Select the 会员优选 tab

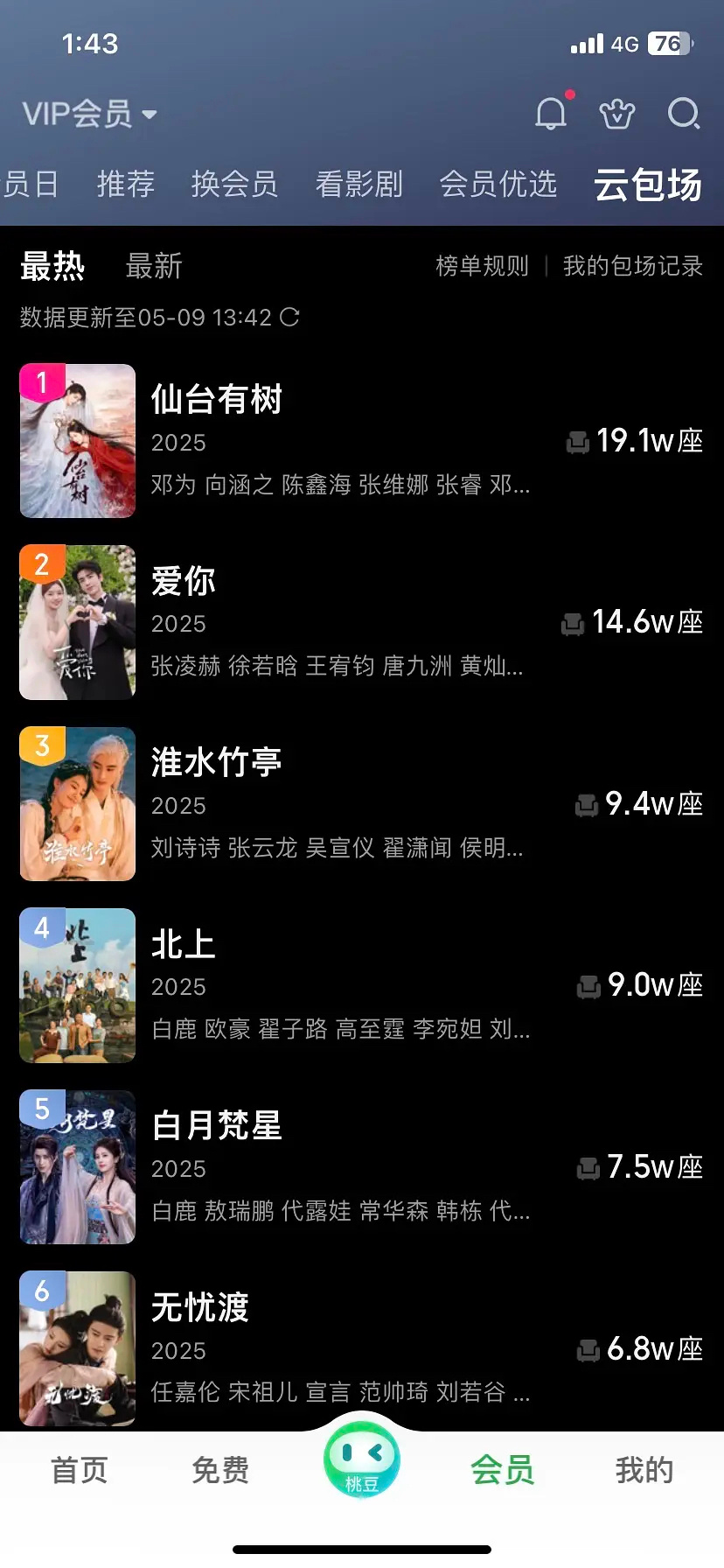(x=498, y=184)
